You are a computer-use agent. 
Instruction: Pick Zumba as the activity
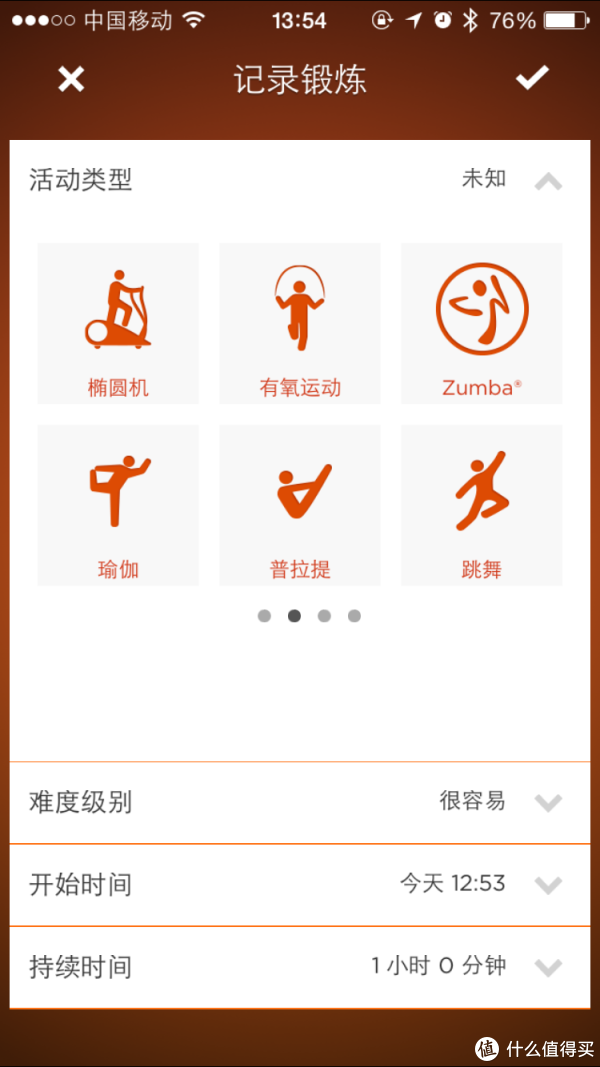coord(481,324)
